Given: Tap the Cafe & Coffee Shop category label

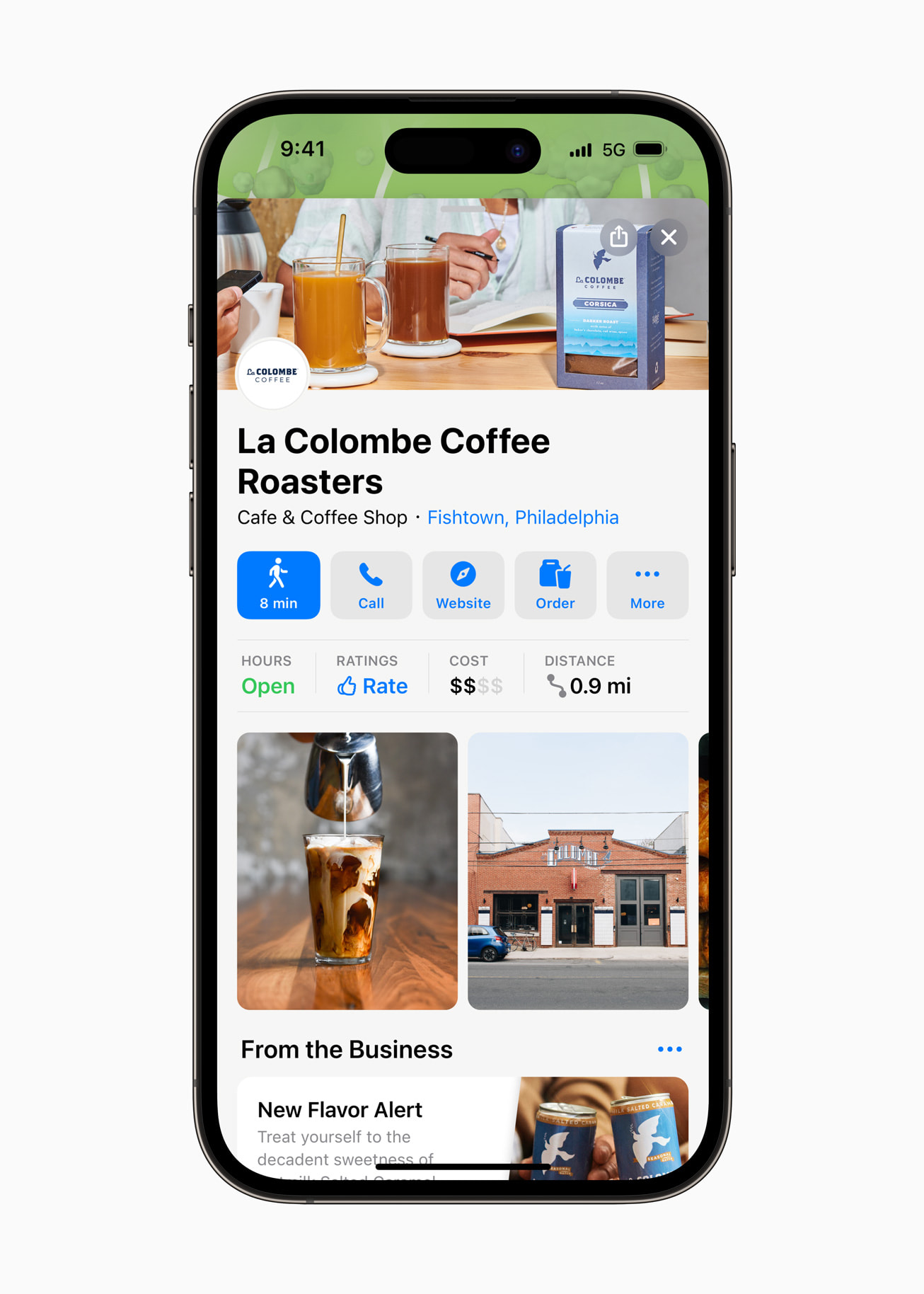Looking at the screenshot, I should click(x=322, y=517).
